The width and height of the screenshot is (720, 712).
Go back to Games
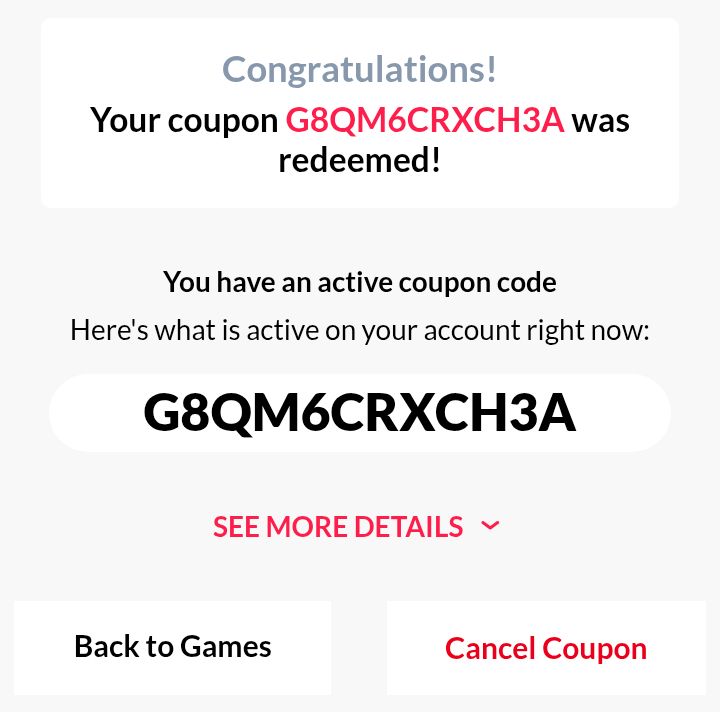pos(173,647)
